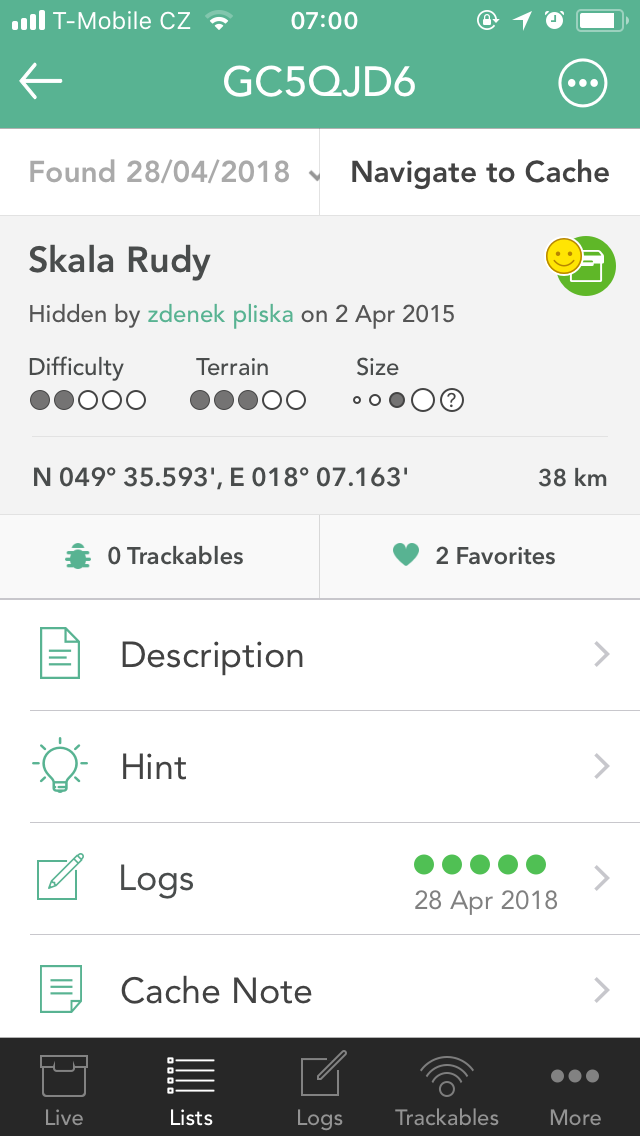Open the cache Description
Image resolution: width=640 pixels, height=1136 pixels.
[x=320, y=655]
